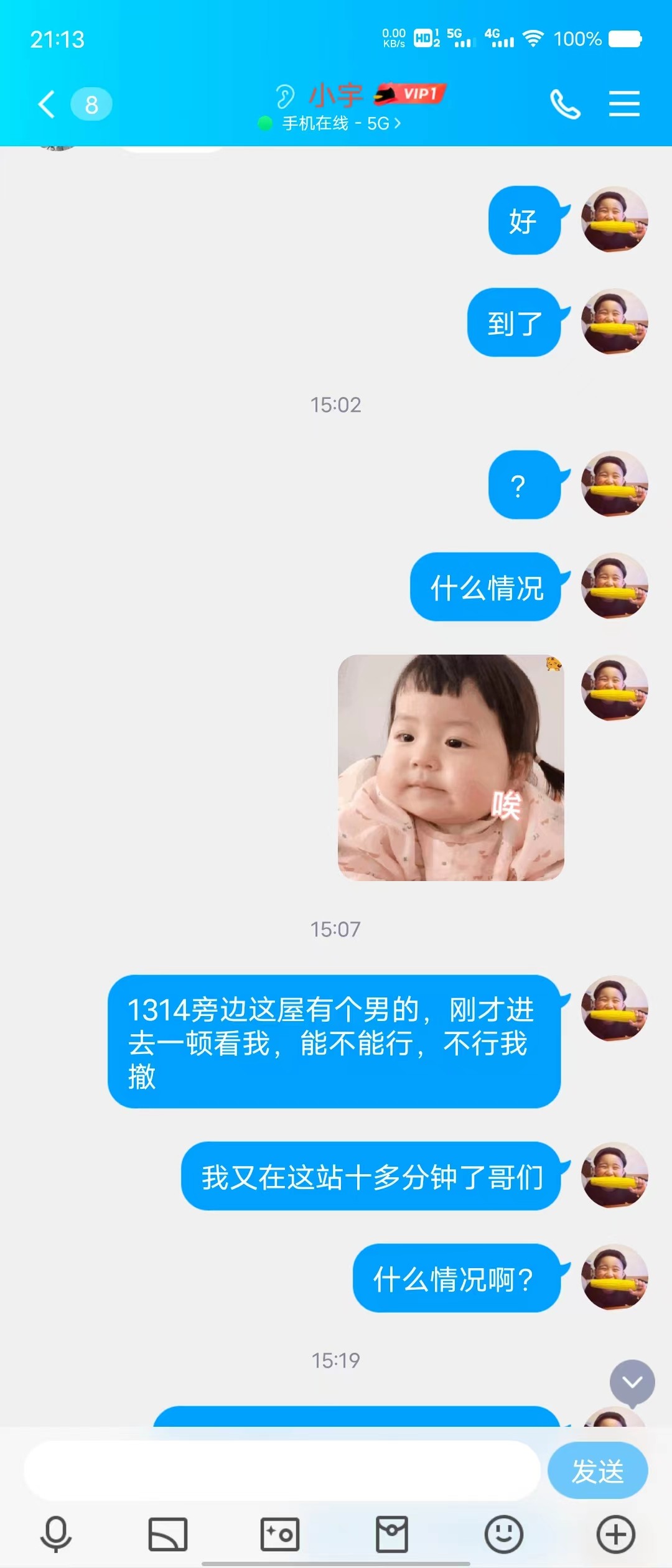672x1568 pixels.
Task: View the baby sticker image
Action: (450, 767)
